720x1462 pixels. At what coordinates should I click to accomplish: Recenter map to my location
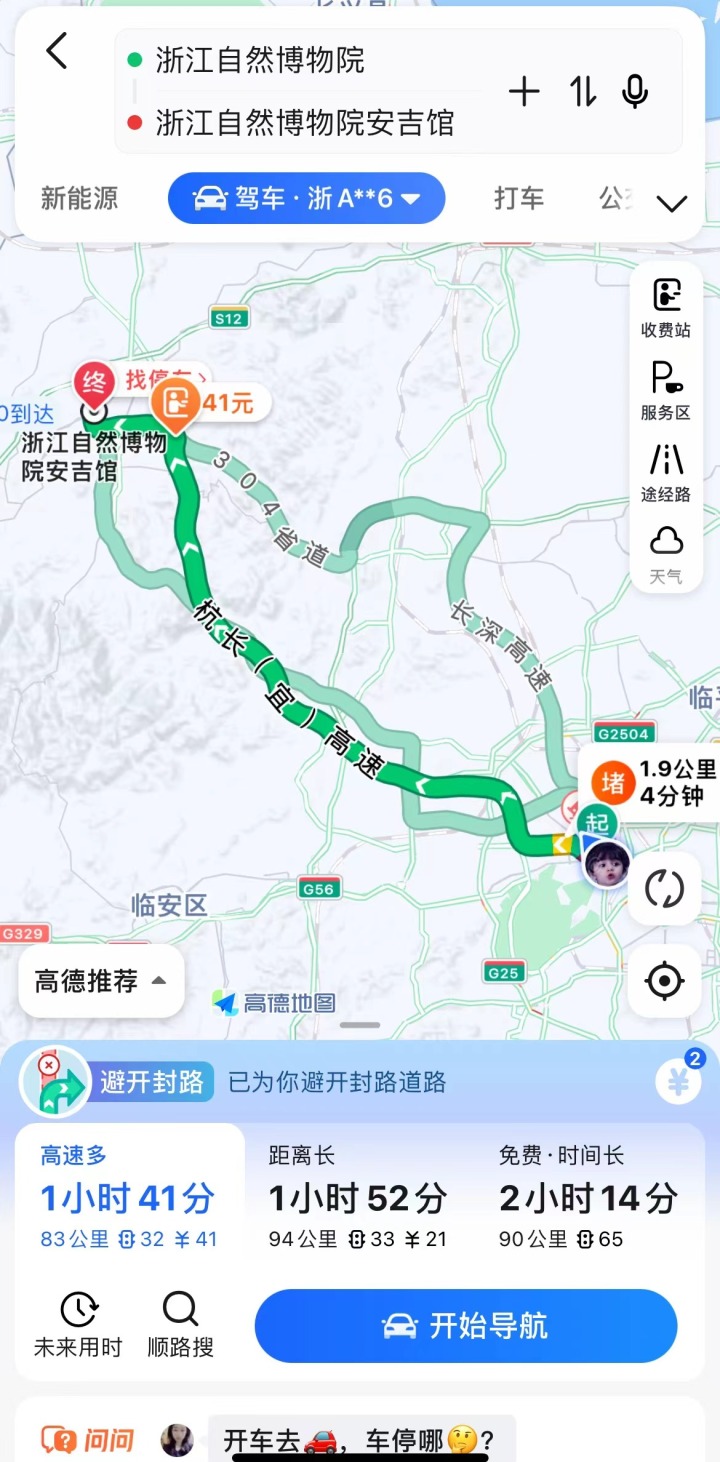coord(665,981)
